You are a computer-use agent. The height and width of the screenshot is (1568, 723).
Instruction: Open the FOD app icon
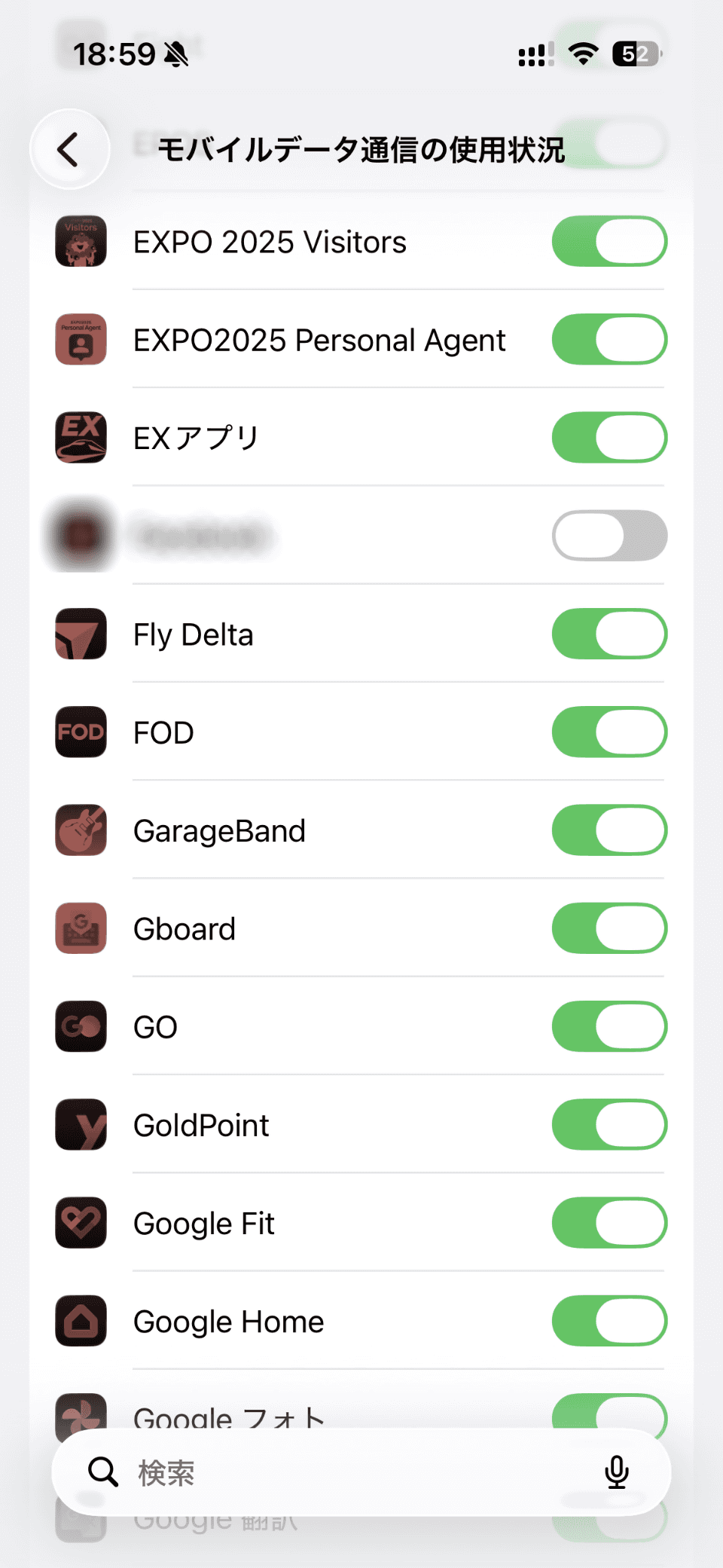point(81,732)
